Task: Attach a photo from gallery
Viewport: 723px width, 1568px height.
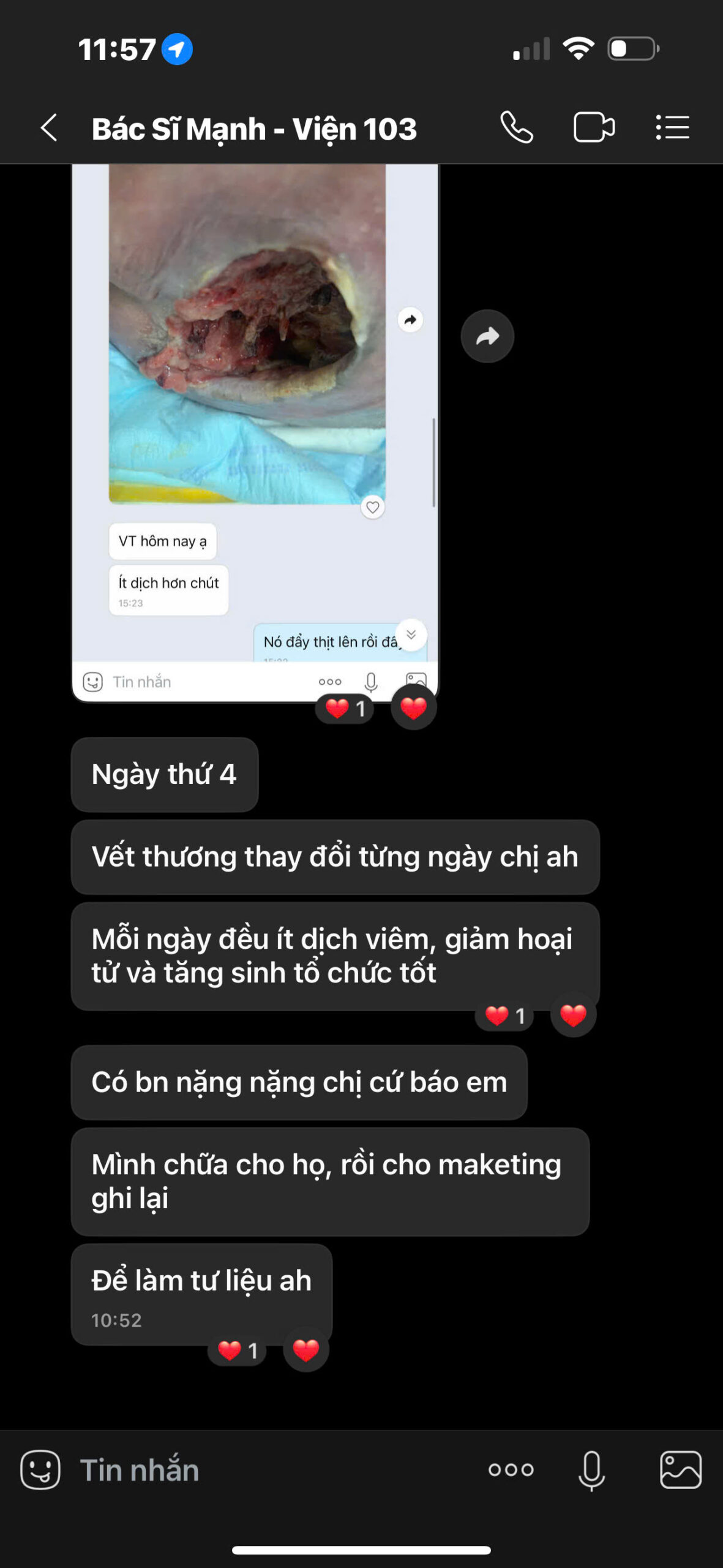Action: (x=680, y=1469)
